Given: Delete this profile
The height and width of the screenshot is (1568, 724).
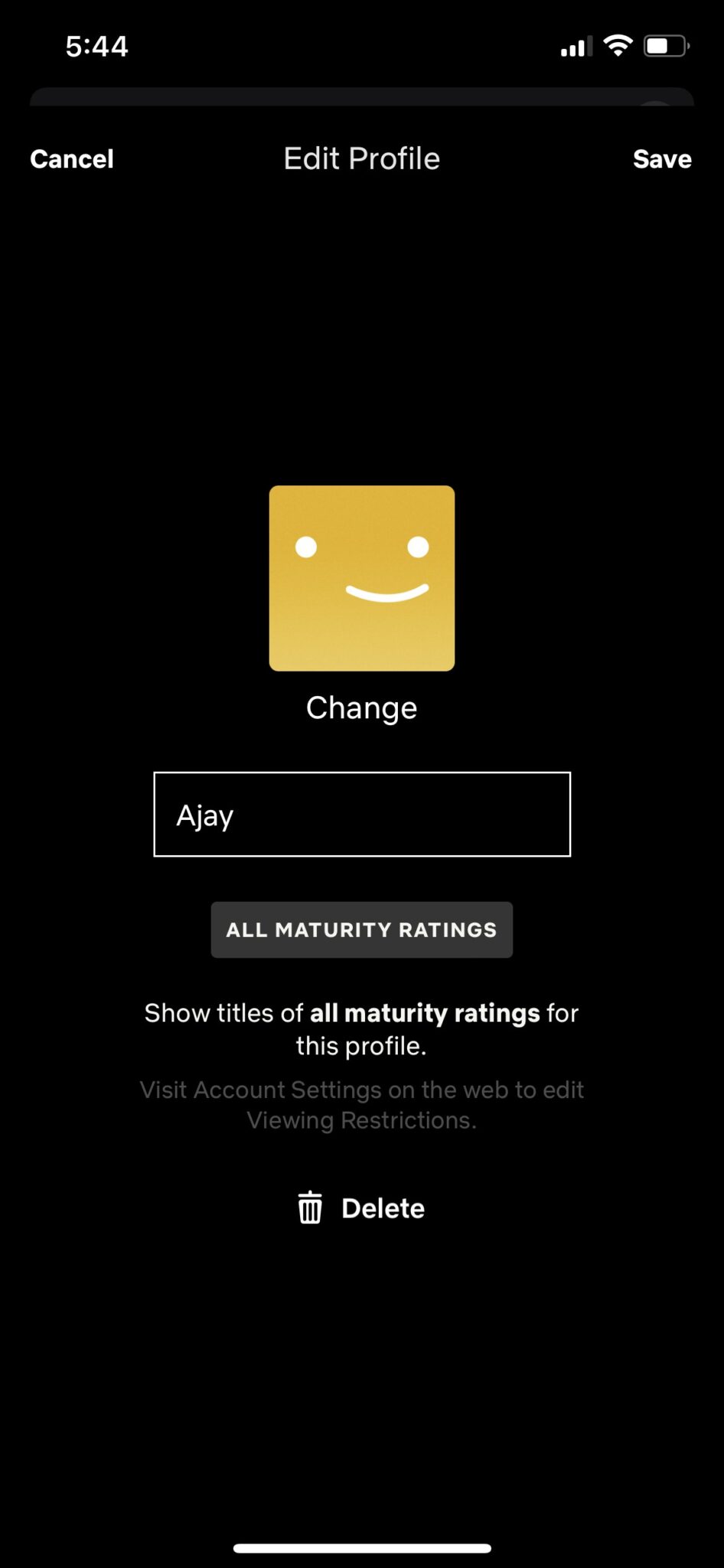Looking at the screenshot, I should point(360,1207).
